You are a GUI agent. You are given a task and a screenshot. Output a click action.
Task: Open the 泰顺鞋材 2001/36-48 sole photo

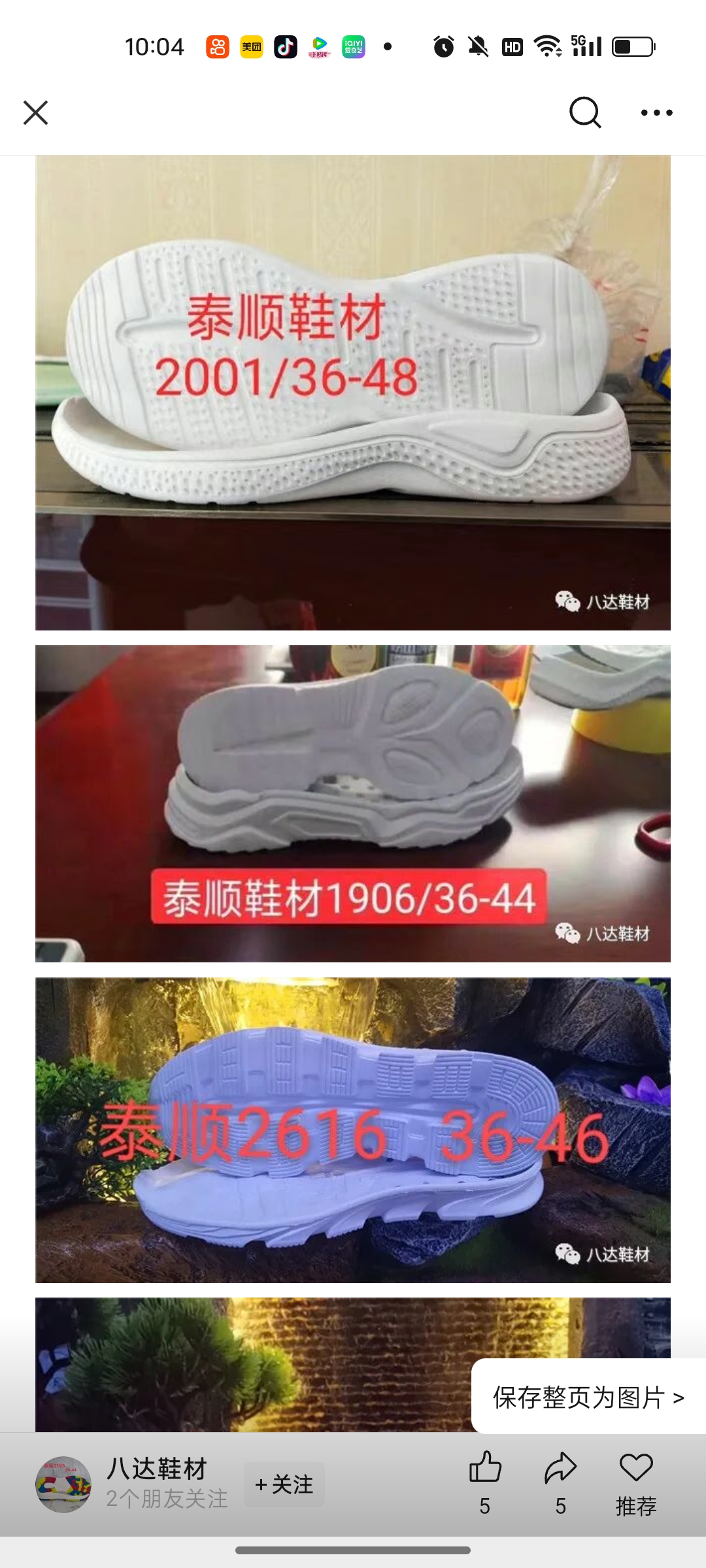353,392
